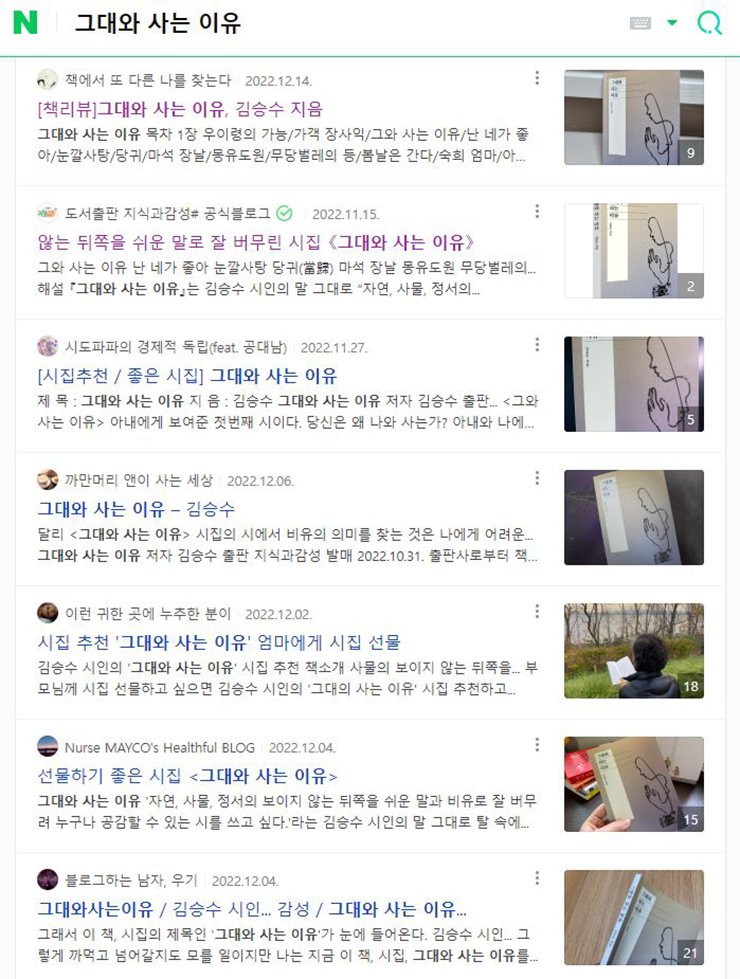Visit the Nurse MAYCO's Healthful BLOG blog
740x979 pixels.
click(x=159, y=747)
